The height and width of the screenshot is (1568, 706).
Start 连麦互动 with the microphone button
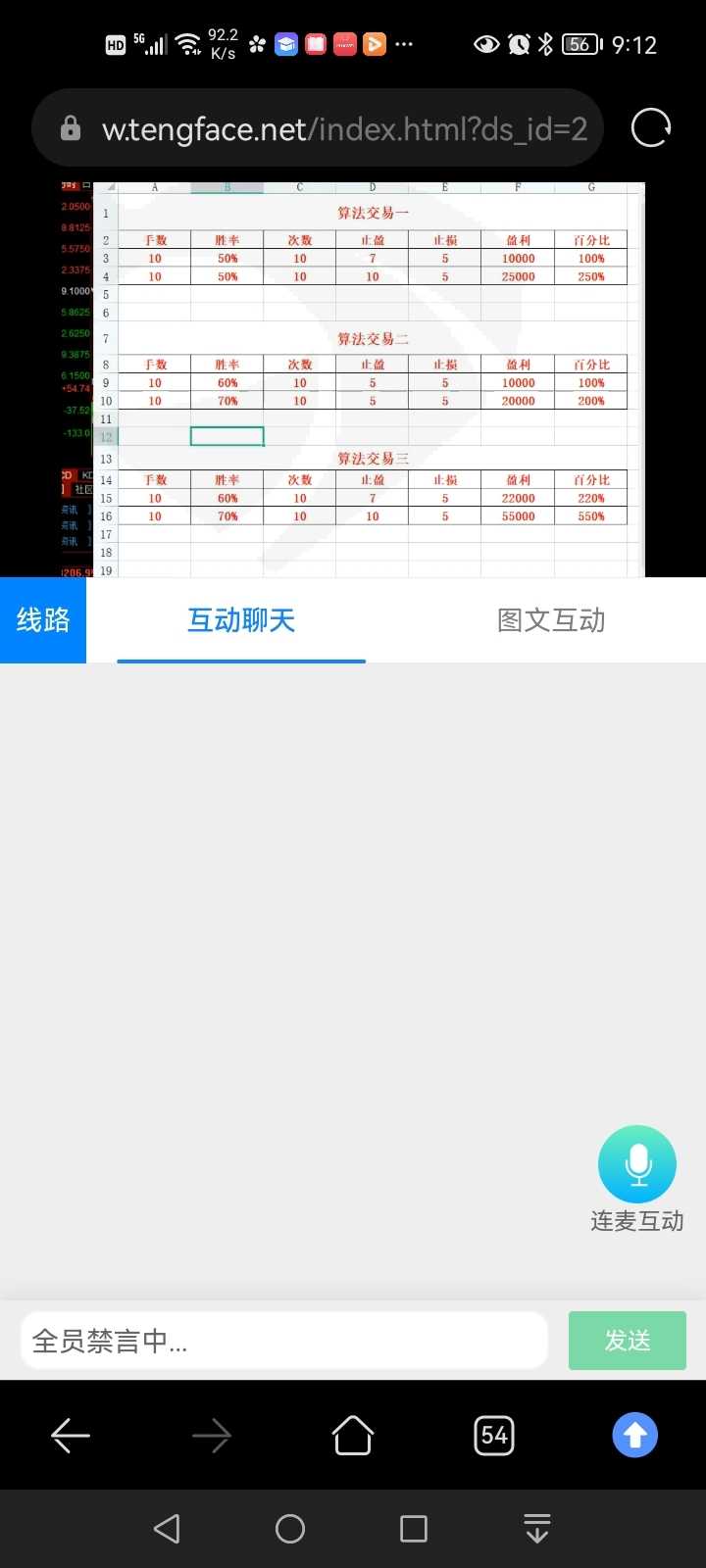[637, 1164]
